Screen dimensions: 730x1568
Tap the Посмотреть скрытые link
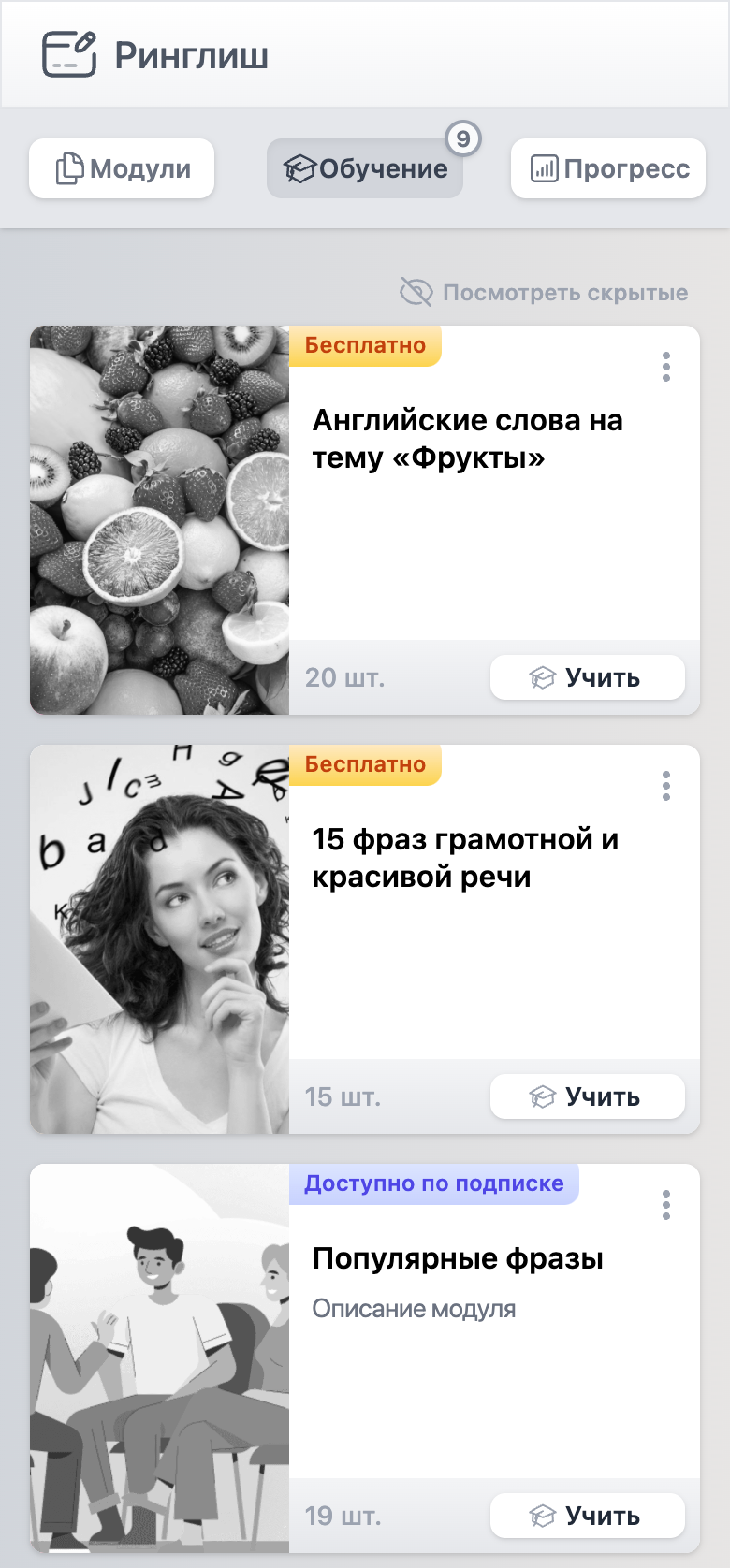tap(545, 293)
